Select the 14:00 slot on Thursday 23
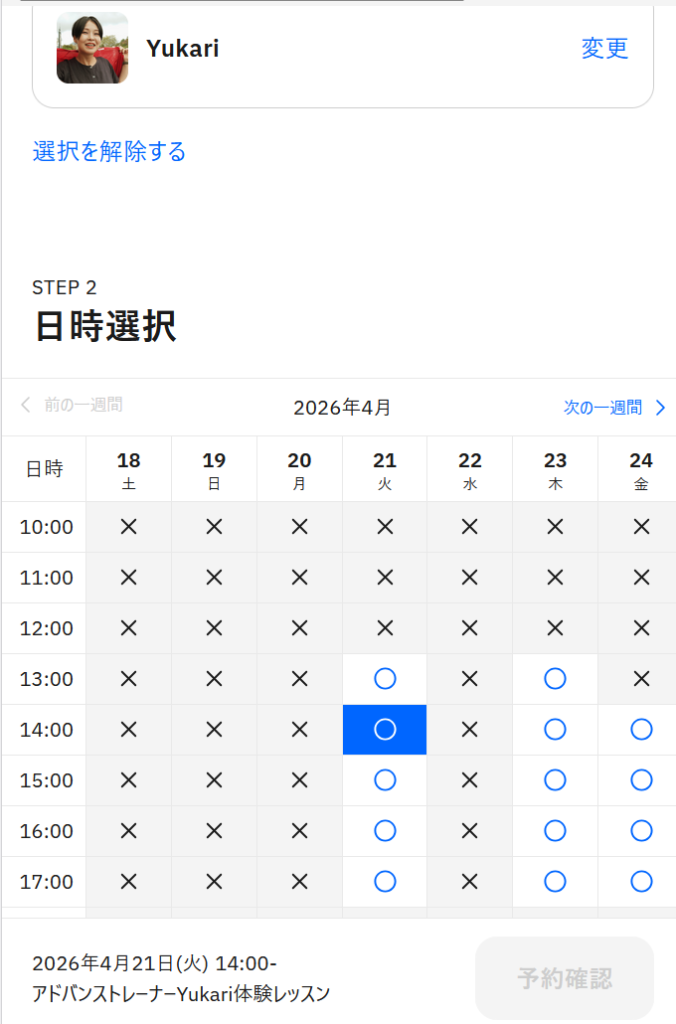Viewport: 676px width, 1024px height. point(555,730)
